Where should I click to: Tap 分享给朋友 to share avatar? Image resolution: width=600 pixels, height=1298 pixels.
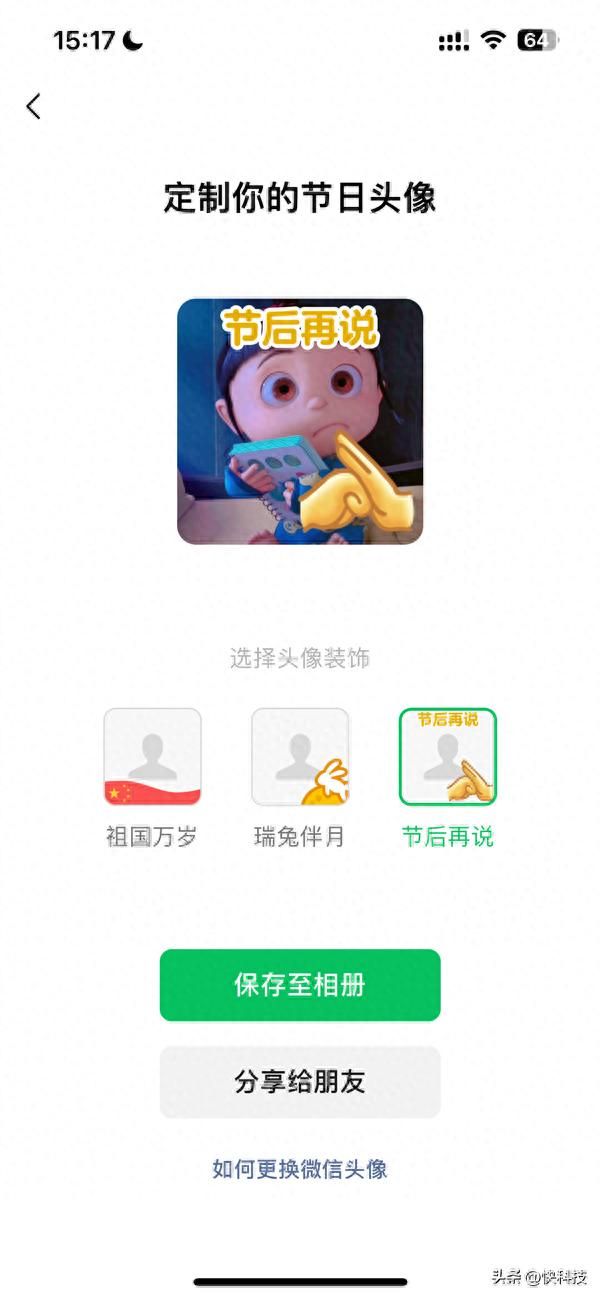tap(300, 1082)
